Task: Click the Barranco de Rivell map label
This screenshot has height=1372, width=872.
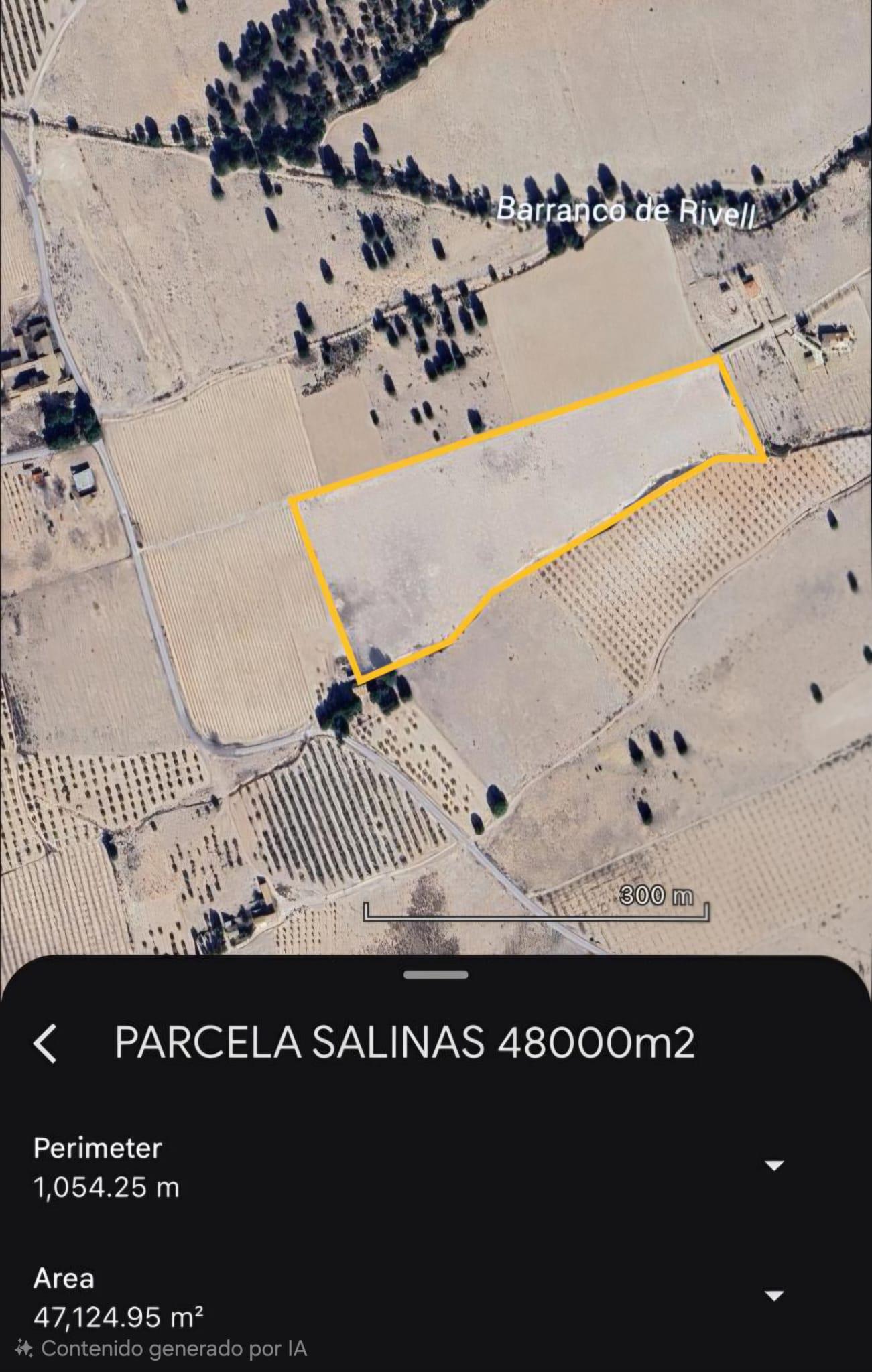Action: [627, 212]
